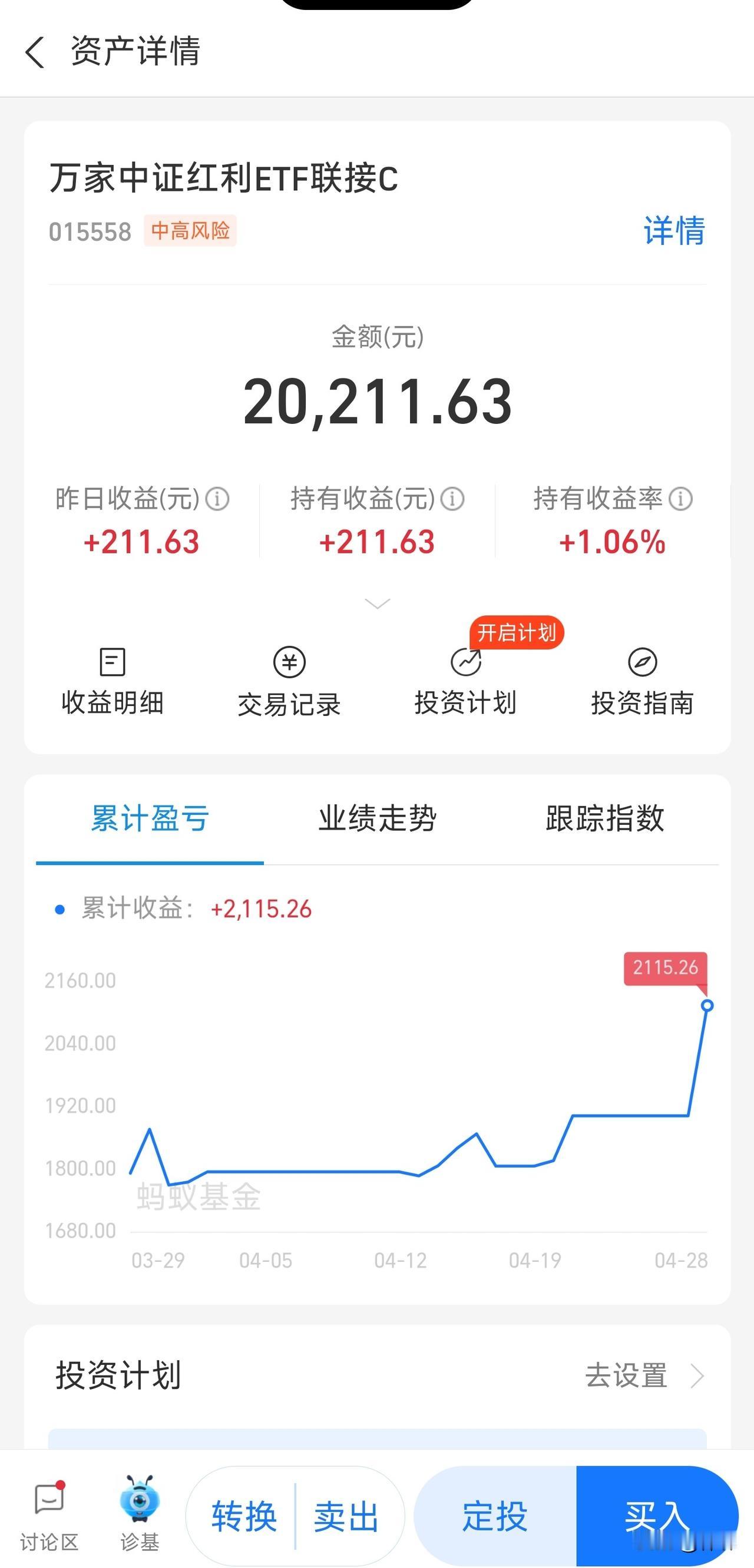Open the 诊基 fund diagnosis icon
The width and height of the screenshot is (754, 1568).
point(139,1503)
